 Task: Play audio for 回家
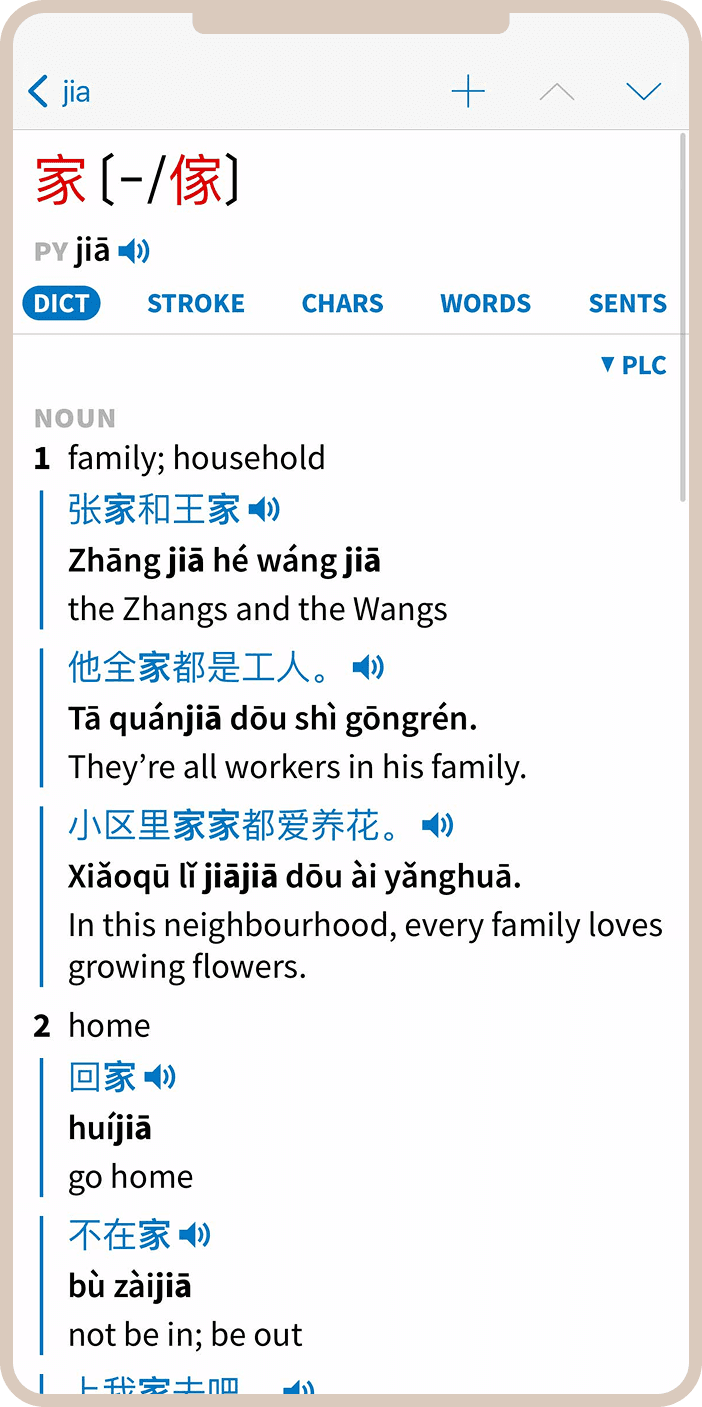(160, 1077)
